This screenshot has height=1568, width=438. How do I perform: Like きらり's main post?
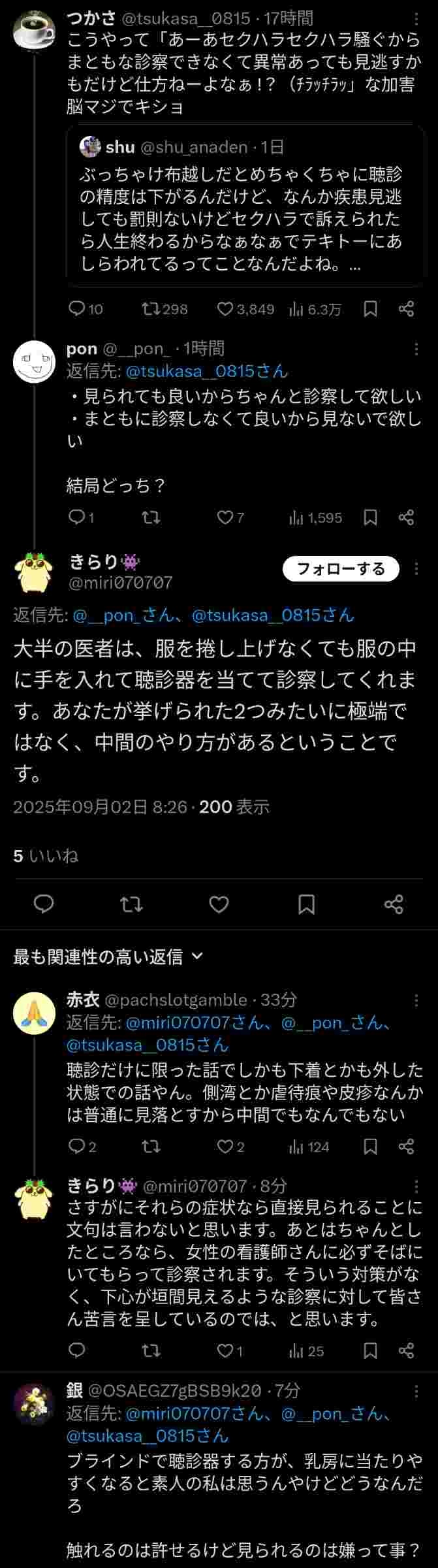219,904
